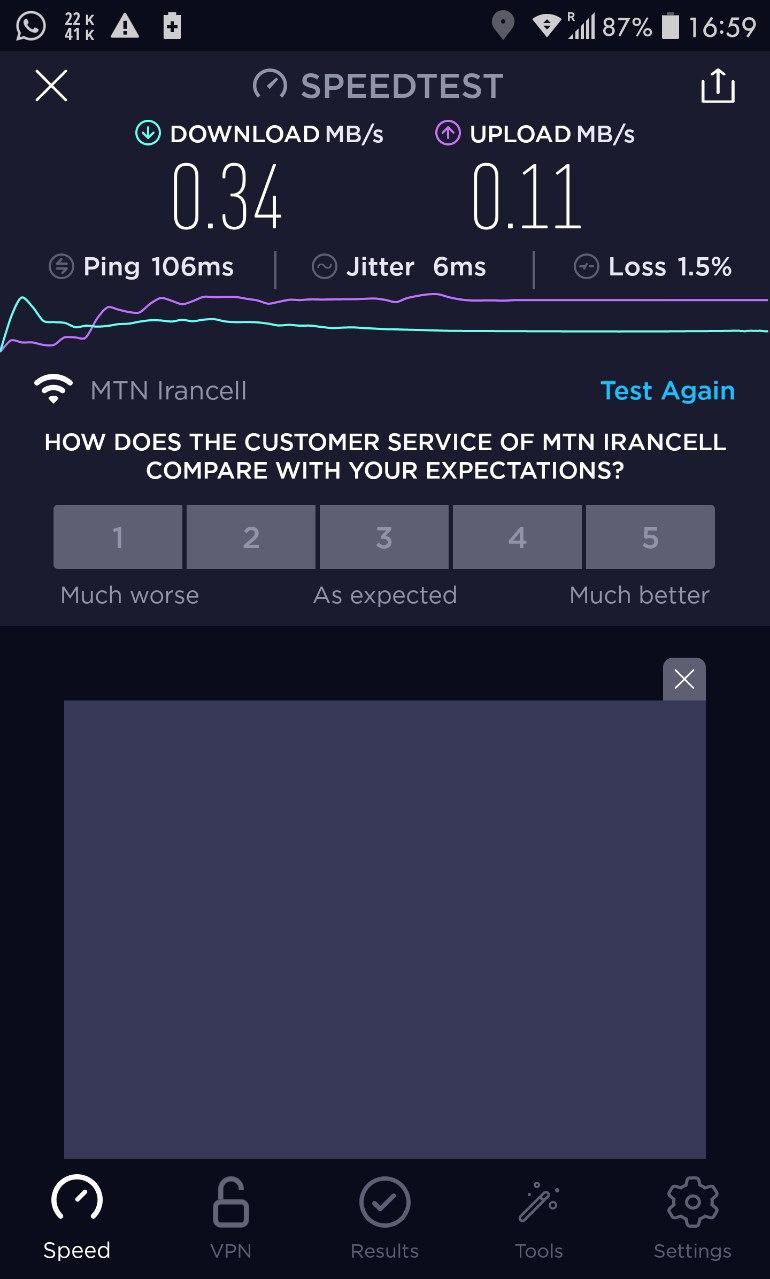The width and height of the screenshot is (770, 1279).
Task: Open the Results tab
Action: 385,1217
